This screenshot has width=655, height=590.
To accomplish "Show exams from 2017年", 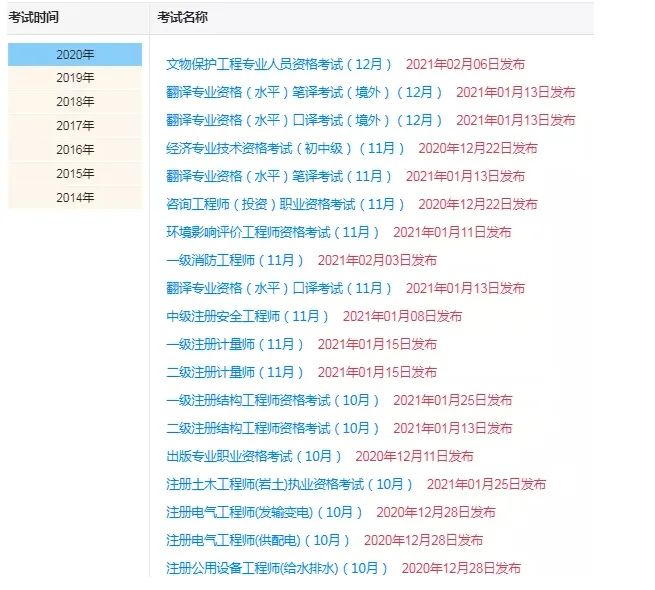I will [x=75, y=126].
